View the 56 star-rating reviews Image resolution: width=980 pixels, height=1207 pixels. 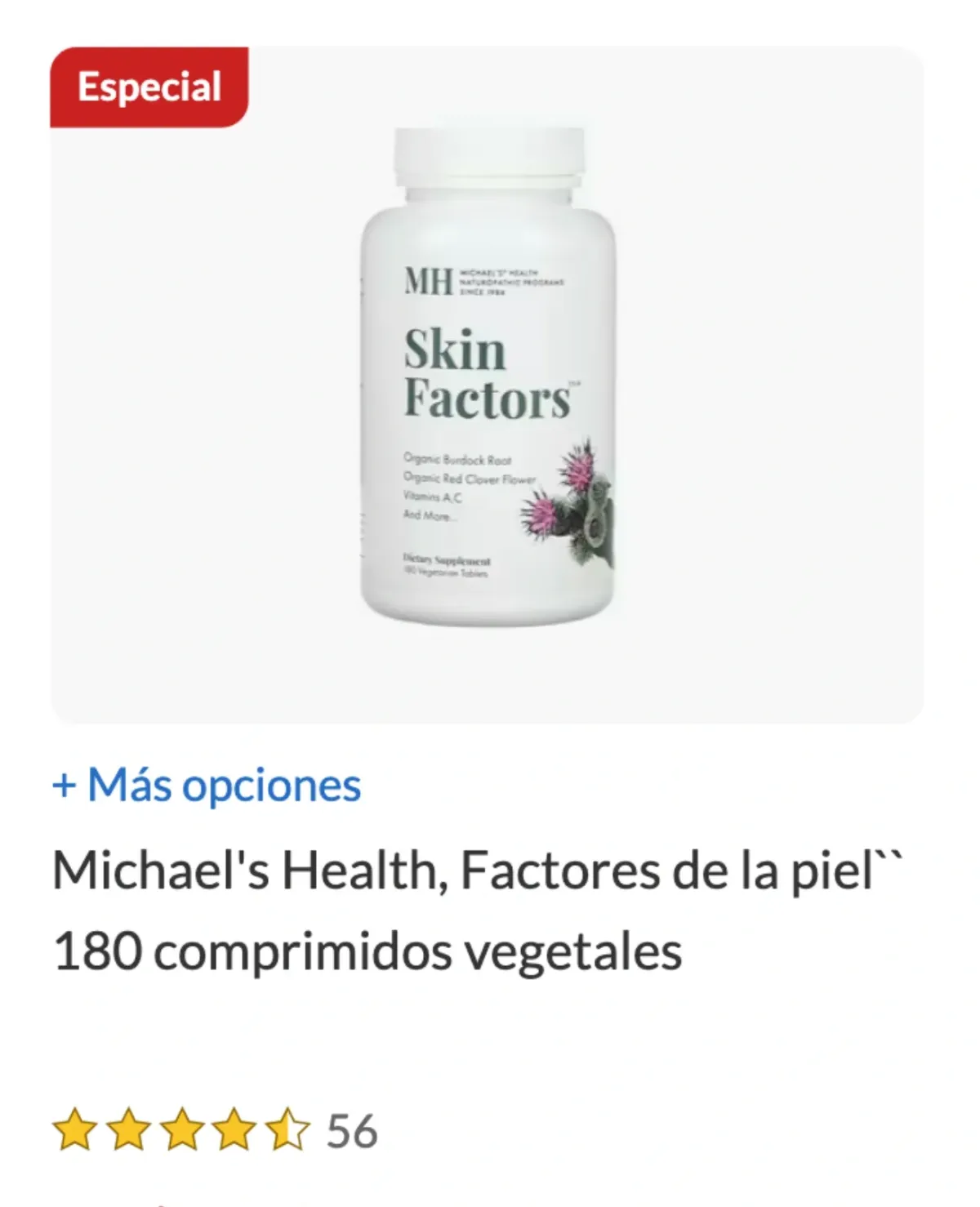[214, 1131]
